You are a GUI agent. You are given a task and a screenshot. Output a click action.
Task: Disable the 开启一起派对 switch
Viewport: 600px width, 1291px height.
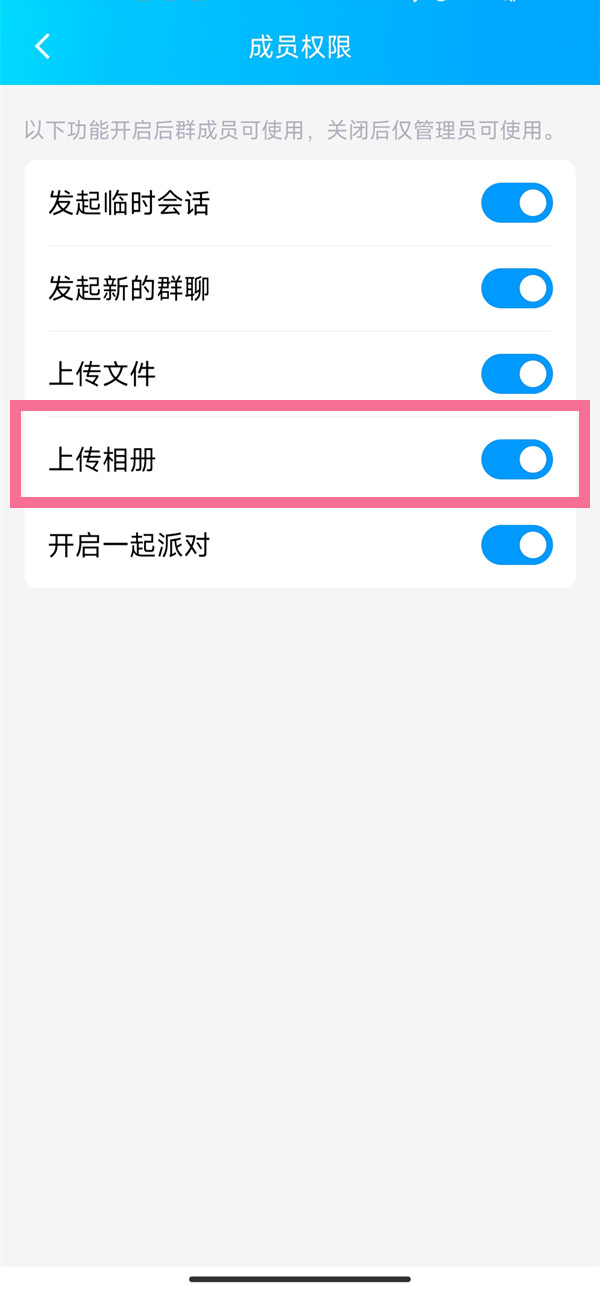(x=516, y=546)
